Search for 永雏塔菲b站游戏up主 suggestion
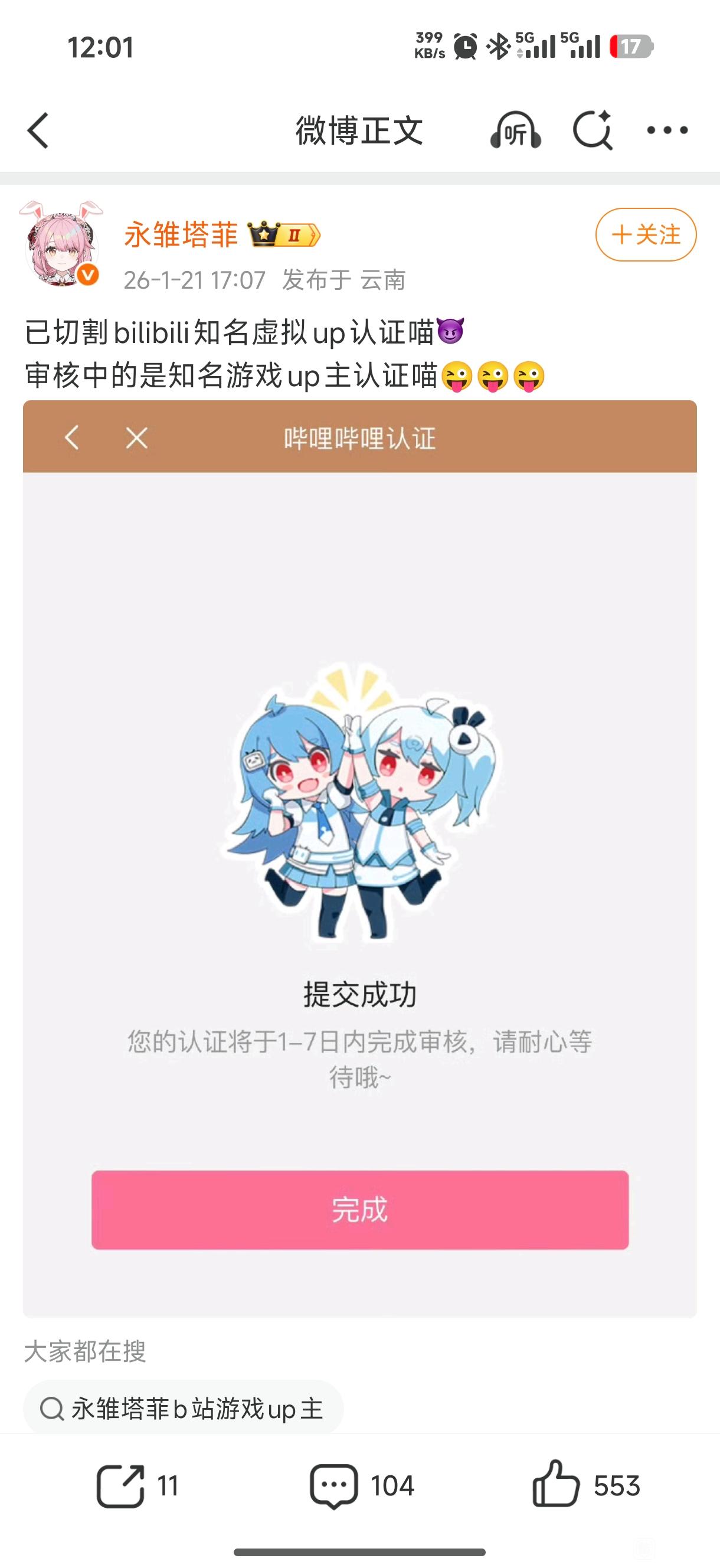 183,1409
